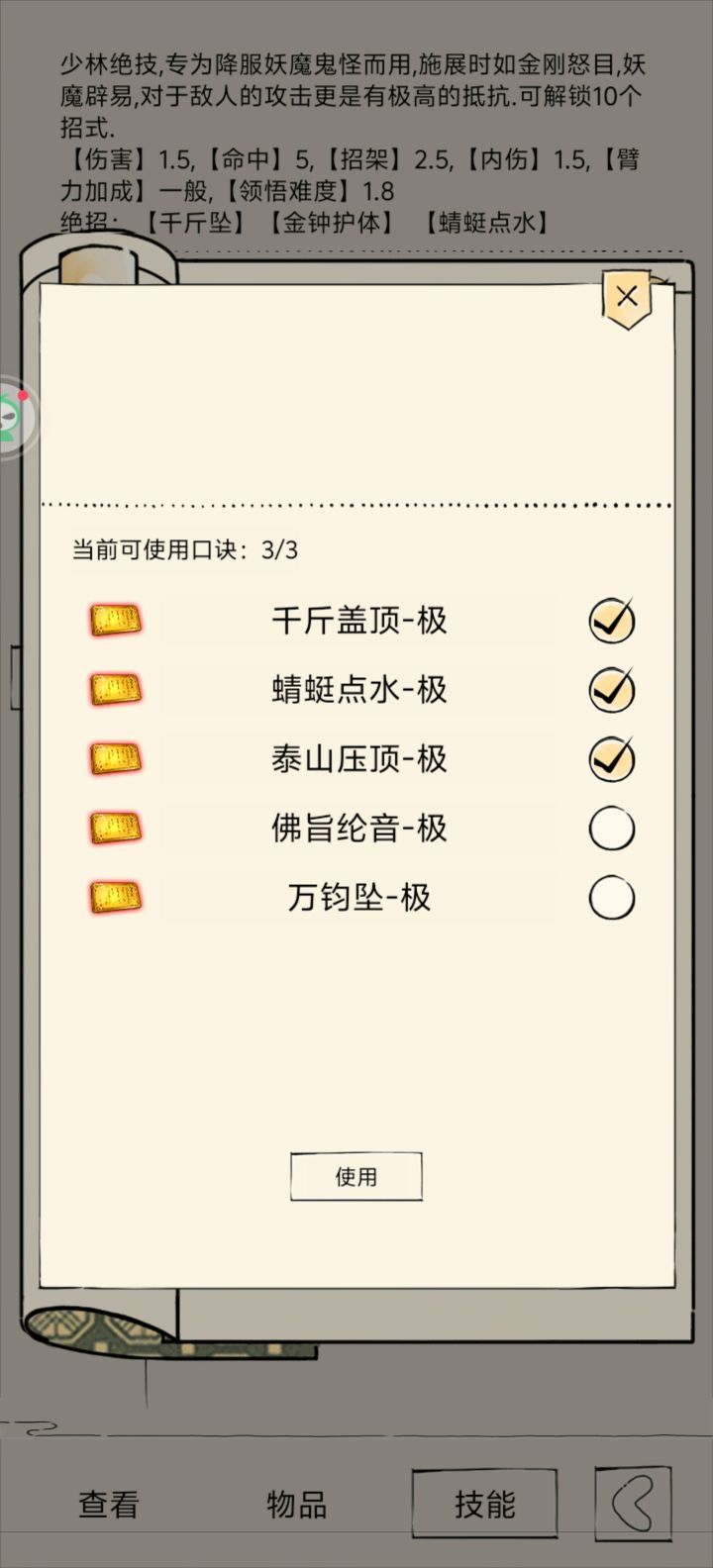Image resolution: width=713 pixels, height=1568 pixels.
Task: Enable the 万钧坠-极 checkbox
Action: 611,898
